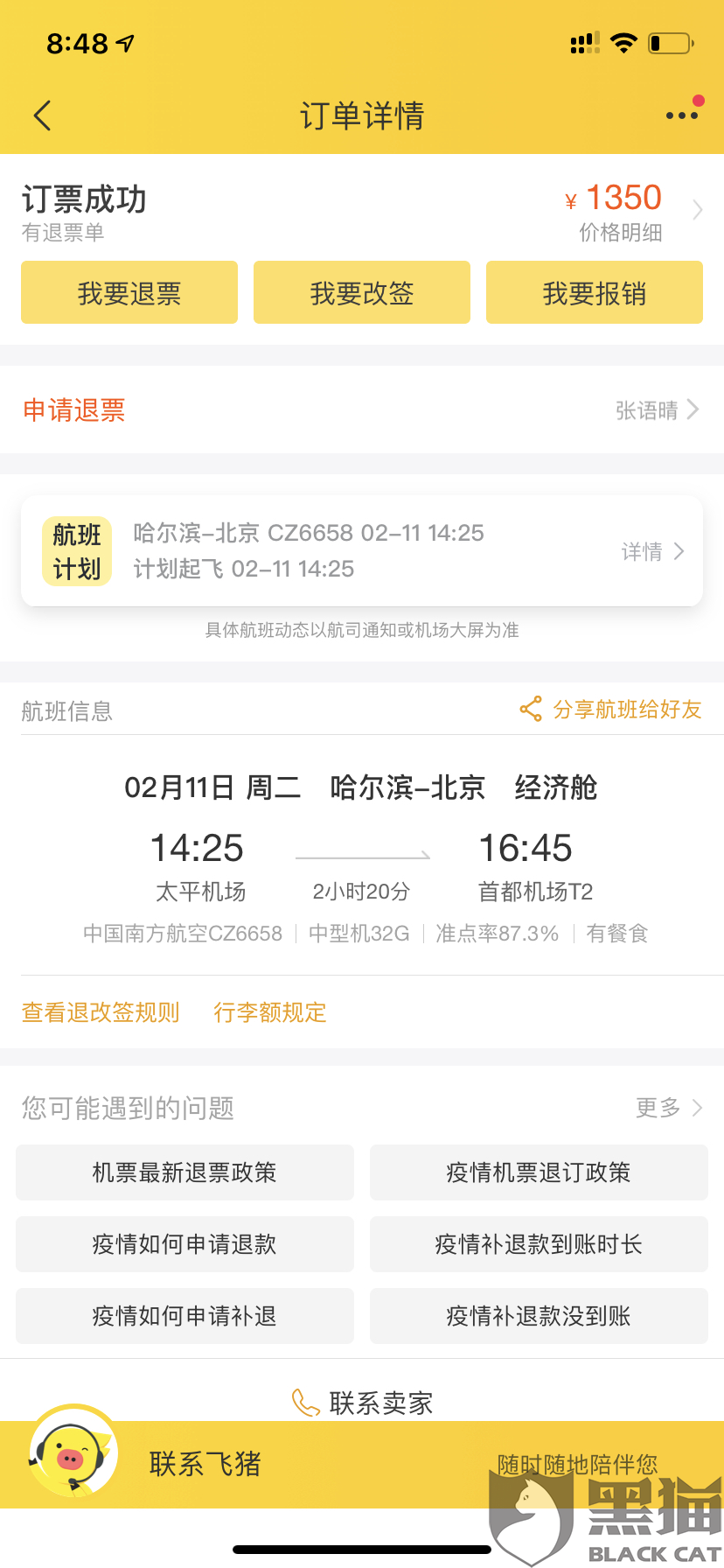Open the 疫情如何申请补退 question
The height and width of the screenshot is (1568, 724).
(184, 1316)
